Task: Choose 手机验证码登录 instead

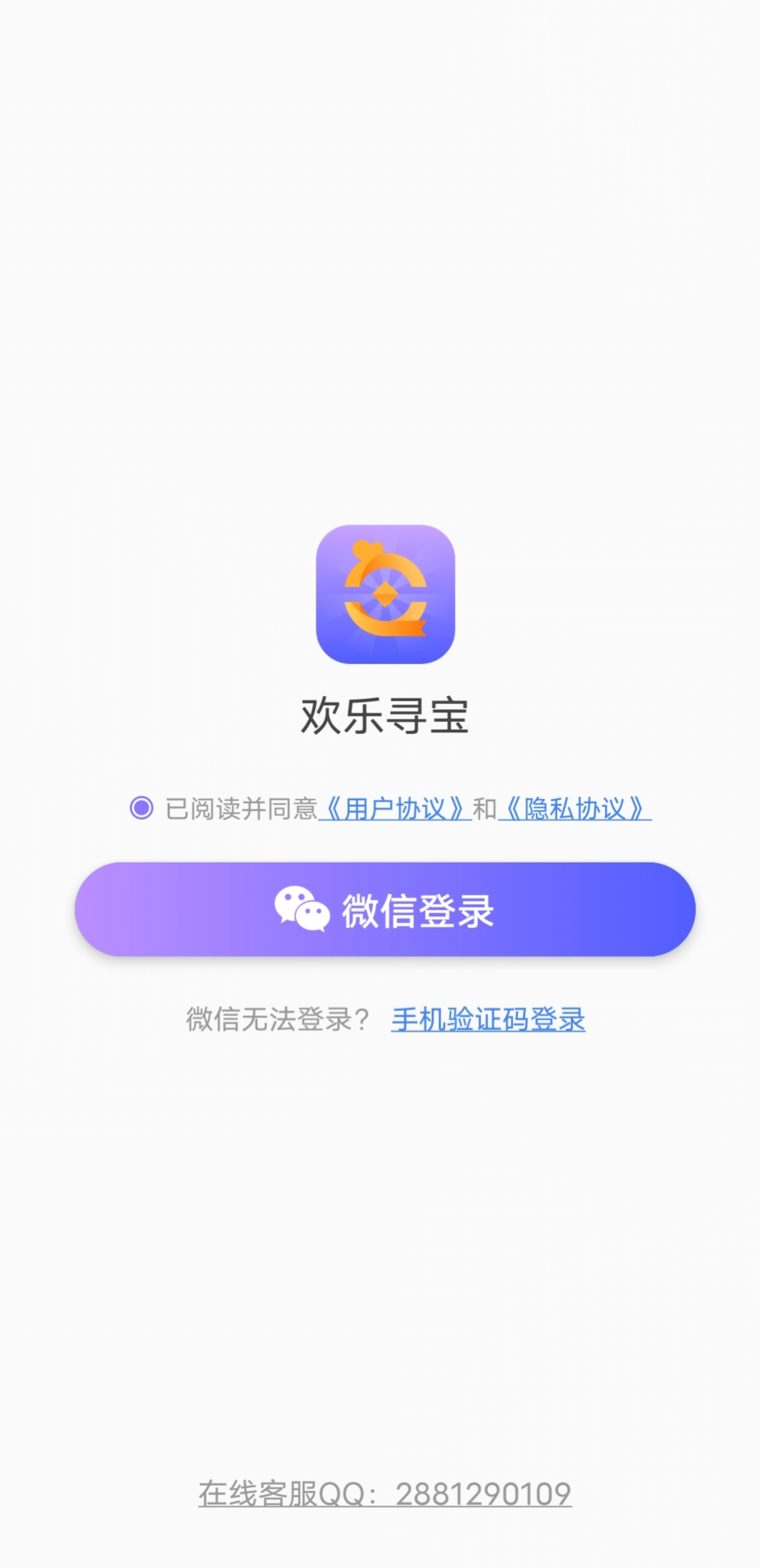Action: click(x=489, y=1019)
